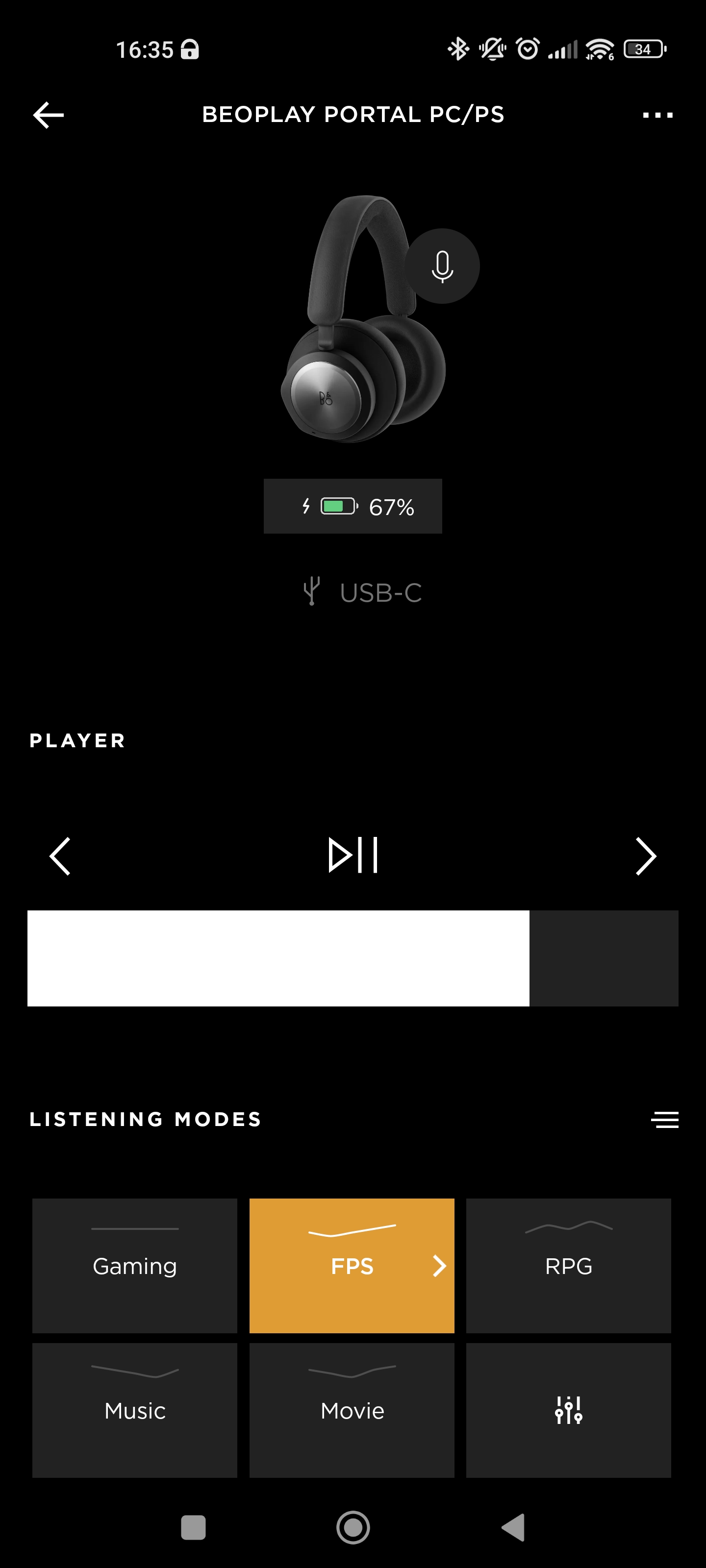Viewport: 706px width, 1568px height.
Task: Toggle play/pause in the player
Action: point(353,855)
